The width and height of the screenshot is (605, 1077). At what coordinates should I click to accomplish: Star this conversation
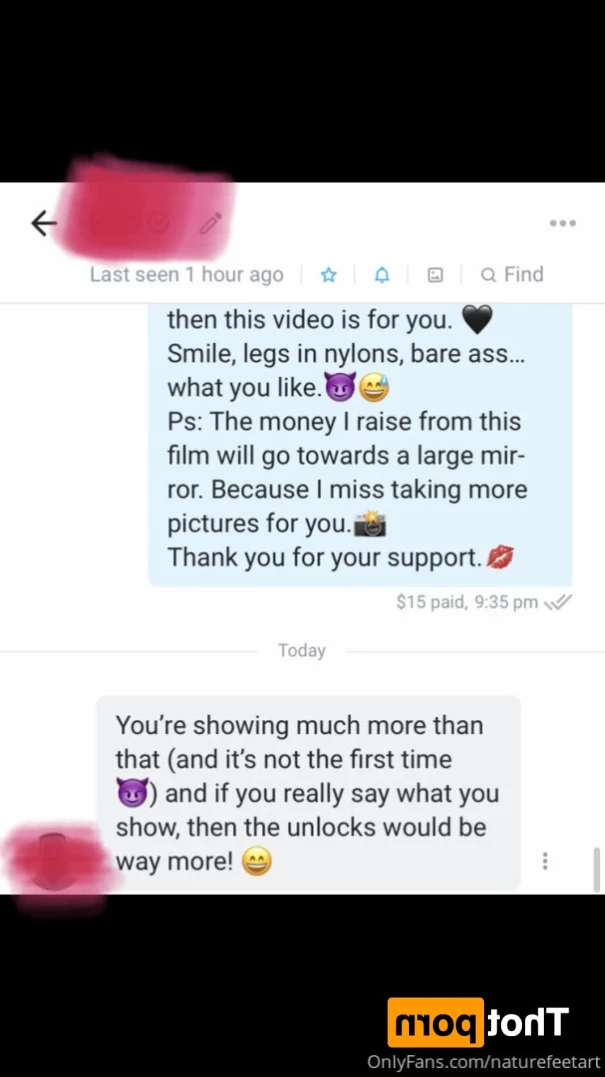click(329, 275)
